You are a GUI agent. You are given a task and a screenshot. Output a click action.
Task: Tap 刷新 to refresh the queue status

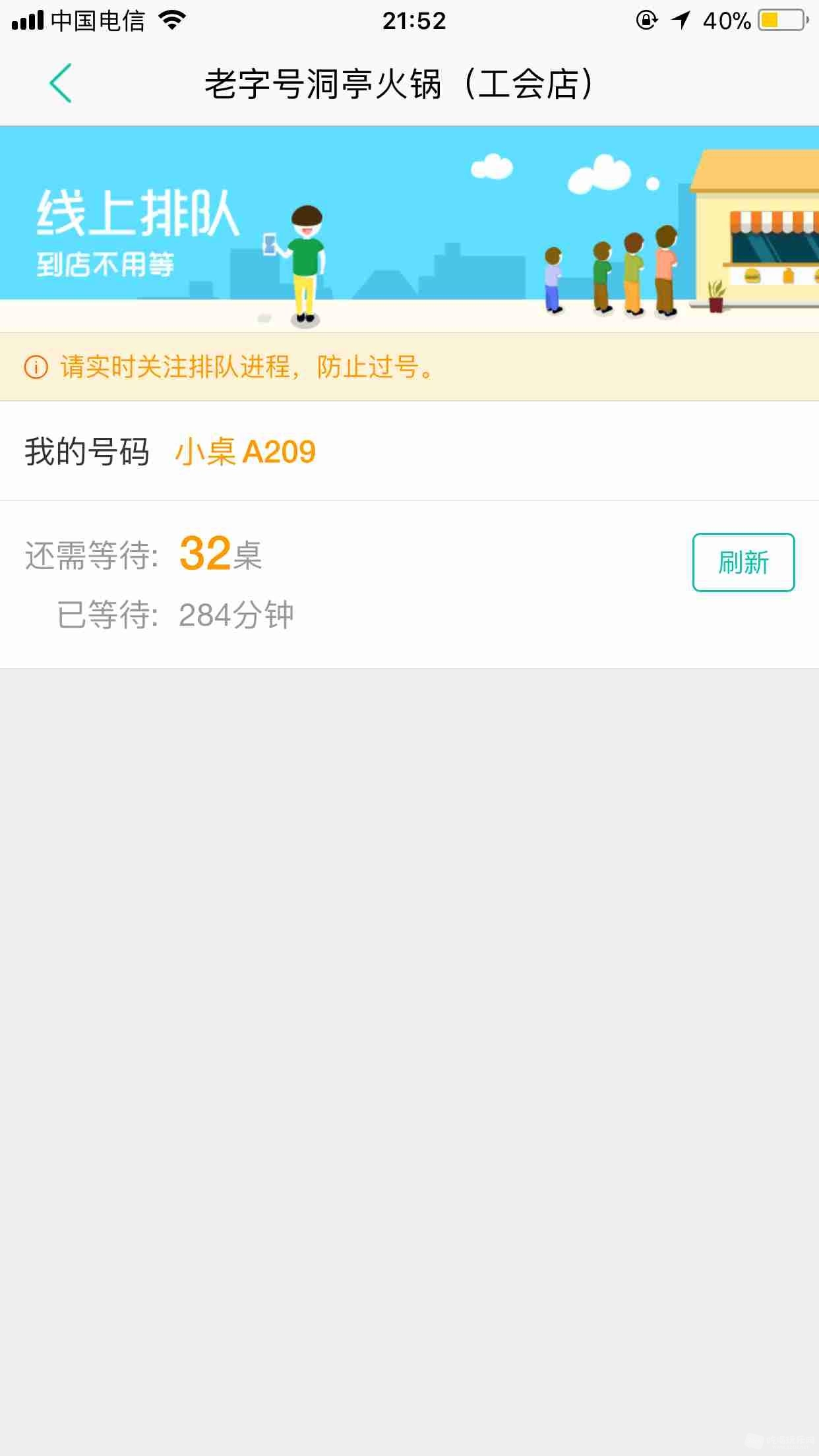click(x=743, y=562)
